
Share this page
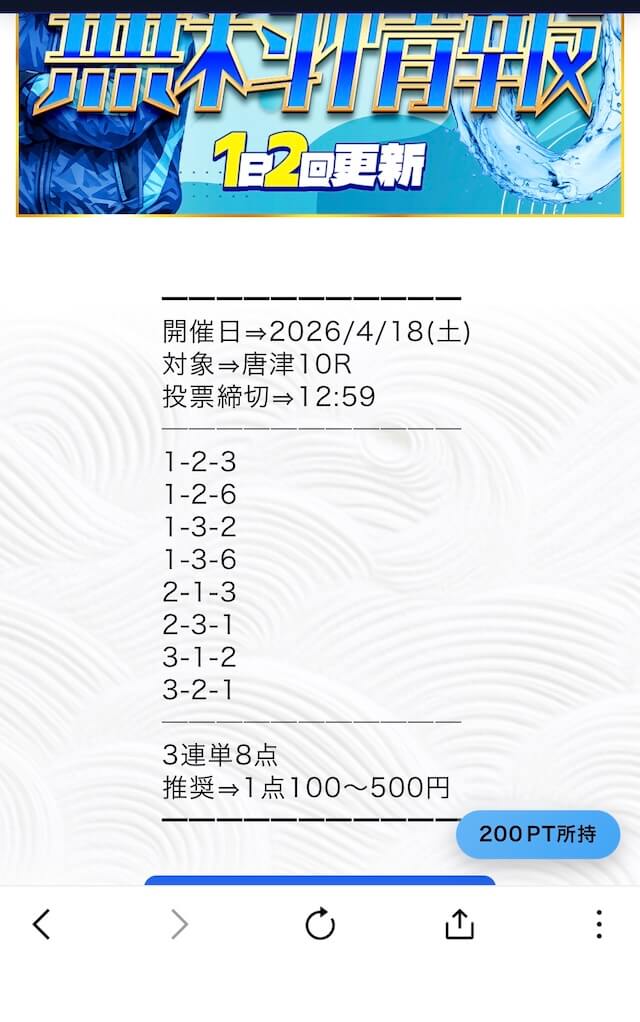459,924
